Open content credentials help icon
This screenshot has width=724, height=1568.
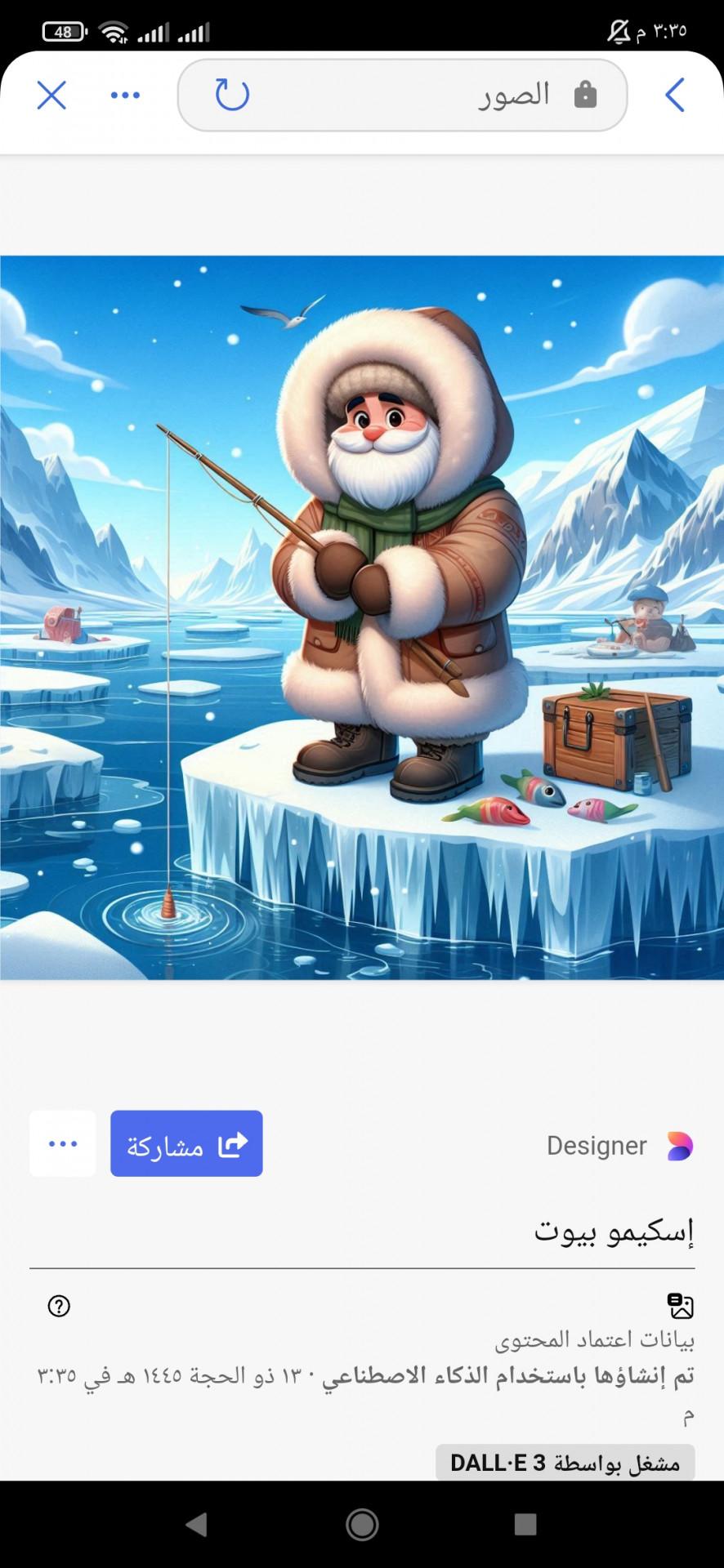click(59, 1306)
